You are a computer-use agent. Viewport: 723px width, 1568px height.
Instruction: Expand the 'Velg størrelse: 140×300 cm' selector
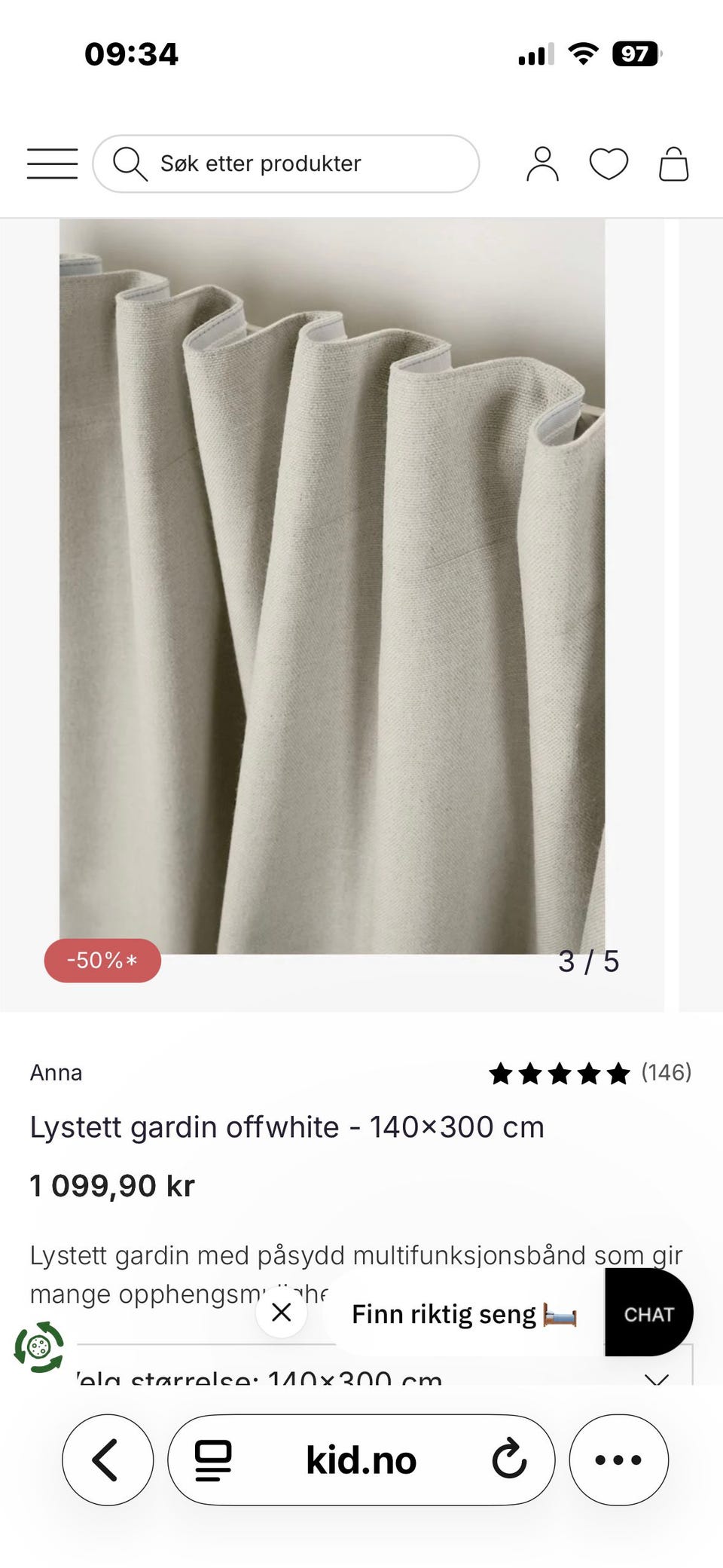(x=361, y=1379)
